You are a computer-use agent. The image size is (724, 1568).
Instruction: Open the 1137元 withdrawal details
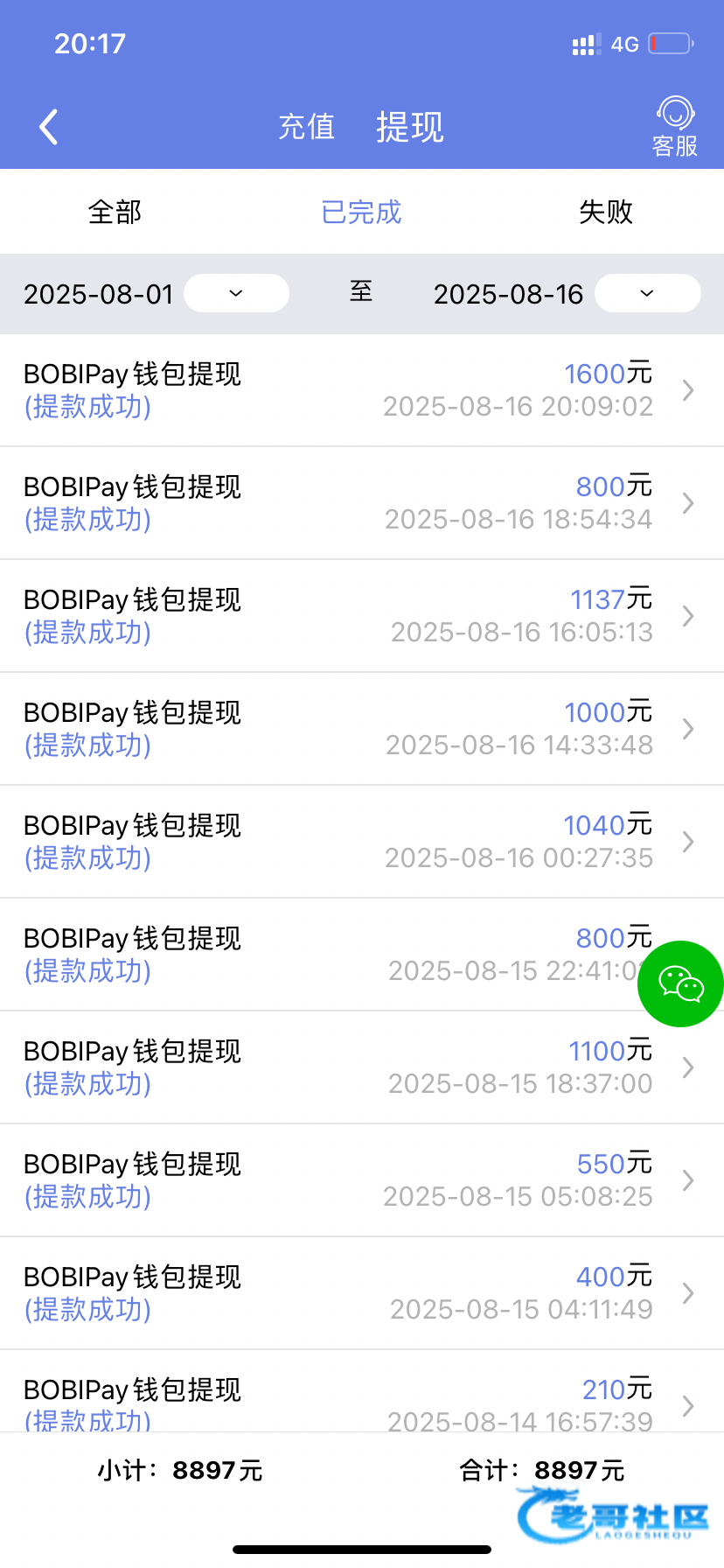click(362, 616)
